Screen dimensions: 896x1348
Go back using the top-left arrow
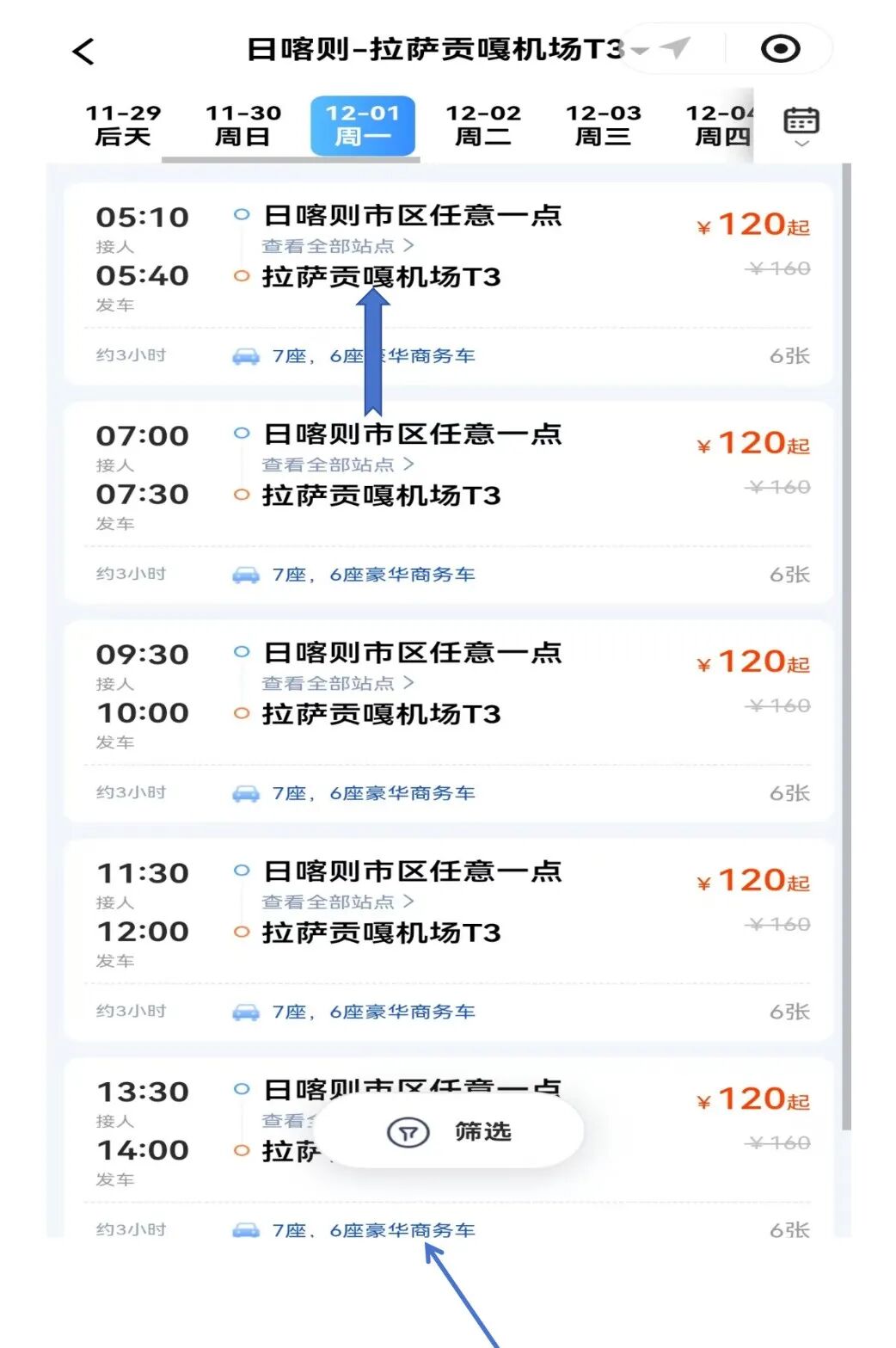coord(83,52)
